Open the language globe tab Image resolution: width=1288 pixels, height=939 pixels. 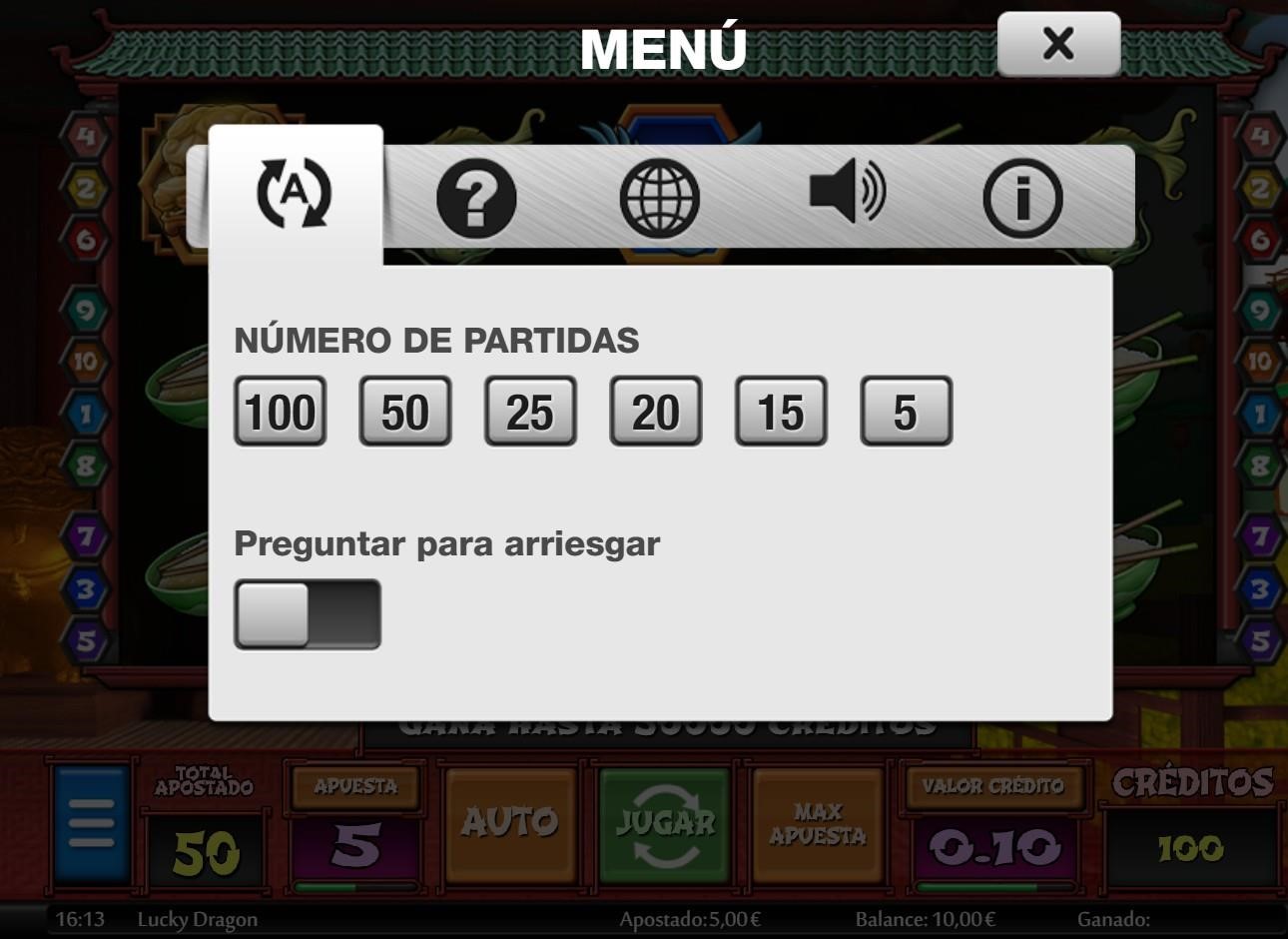659,198
